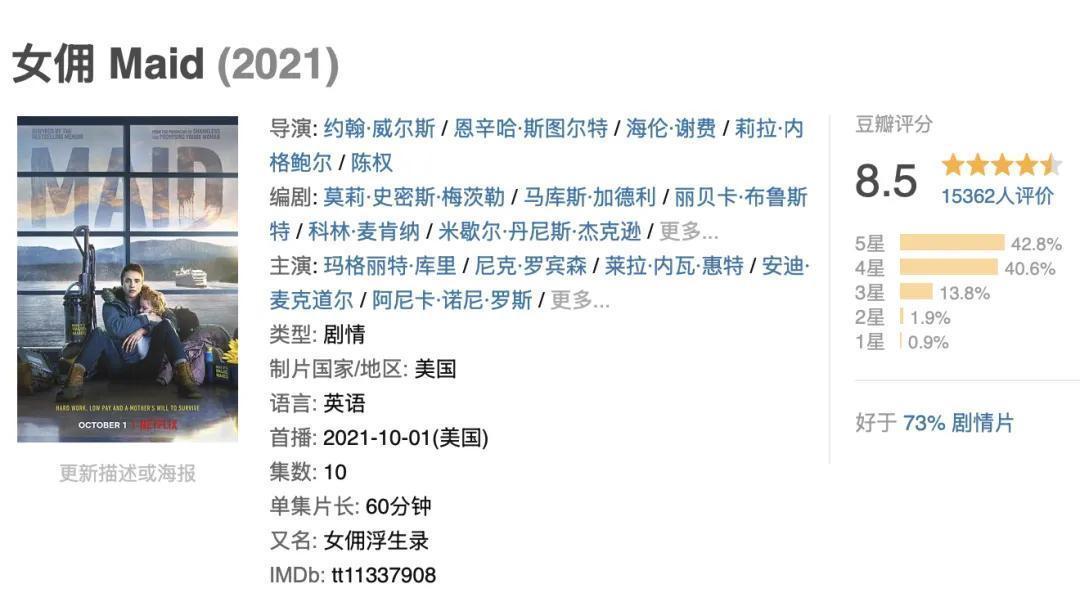Open director 恩辛哈·斯图尔特's page
This screenshot has width=1080, height=602.
pos(530,128)
